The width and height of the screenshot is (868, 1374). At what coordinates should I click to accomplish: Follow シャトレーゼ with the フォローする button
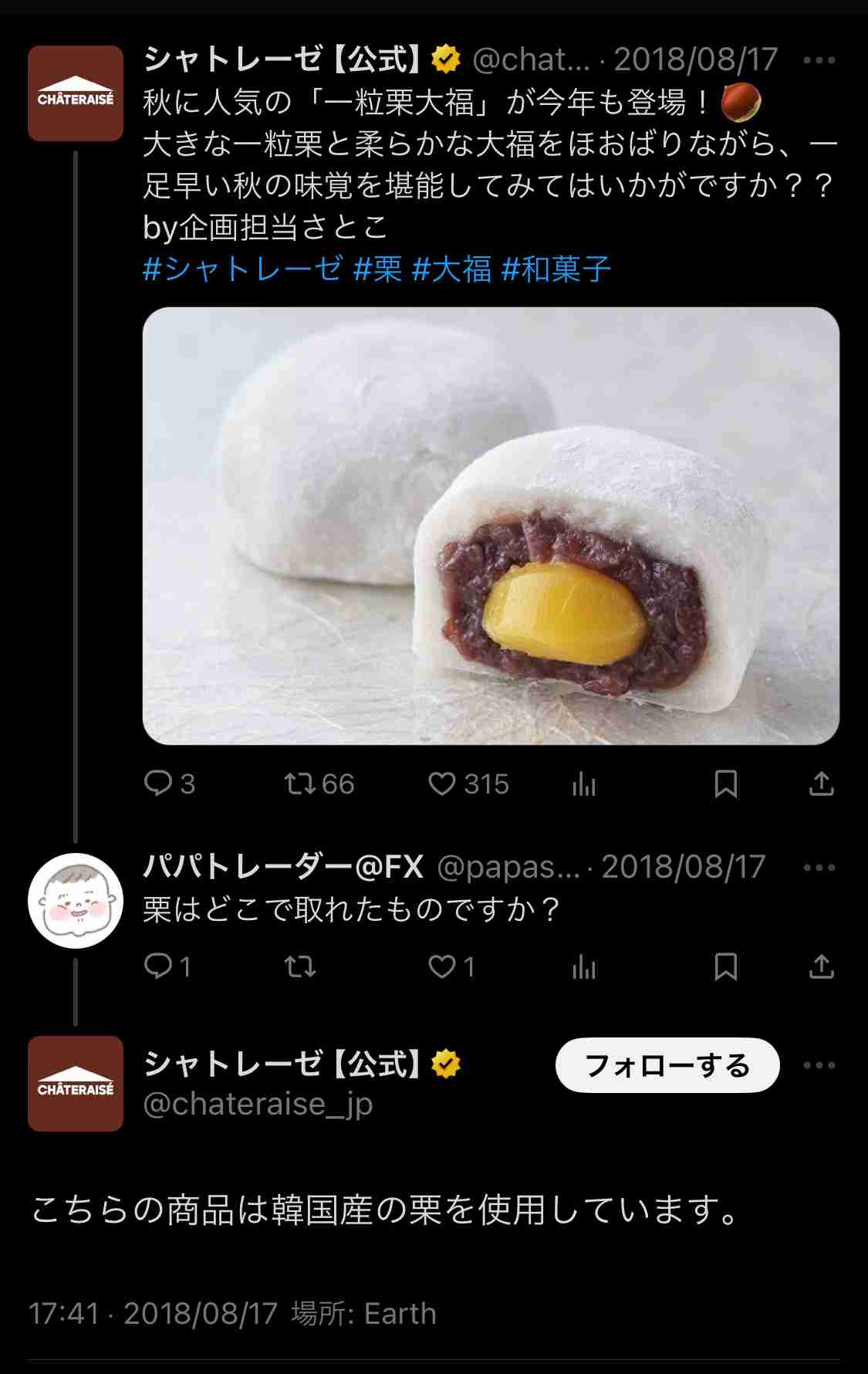click(x=667, y=1065)
